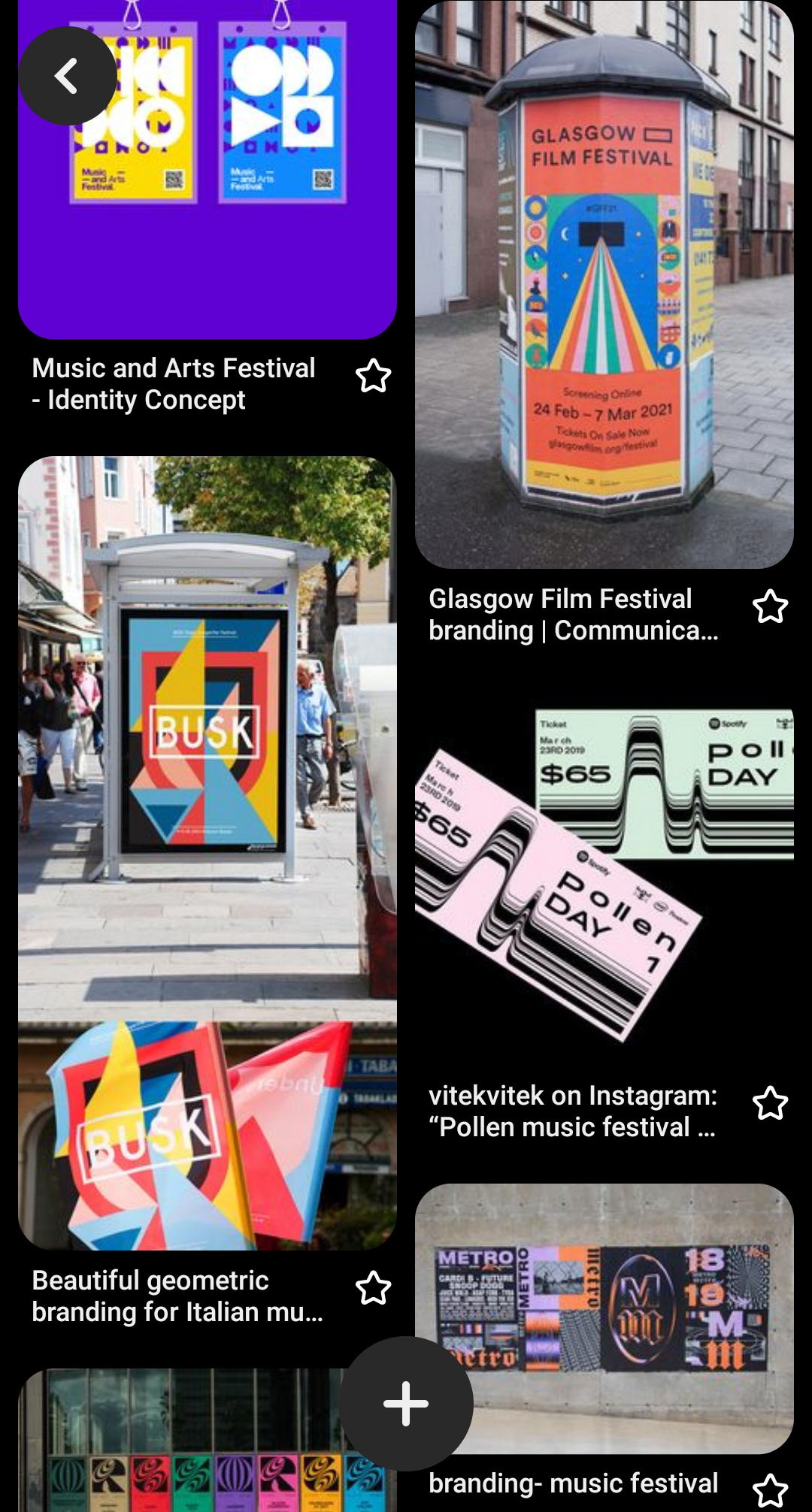Go back using the arrow button
The image size is (812, 1512).
click(x=67, y=76)
